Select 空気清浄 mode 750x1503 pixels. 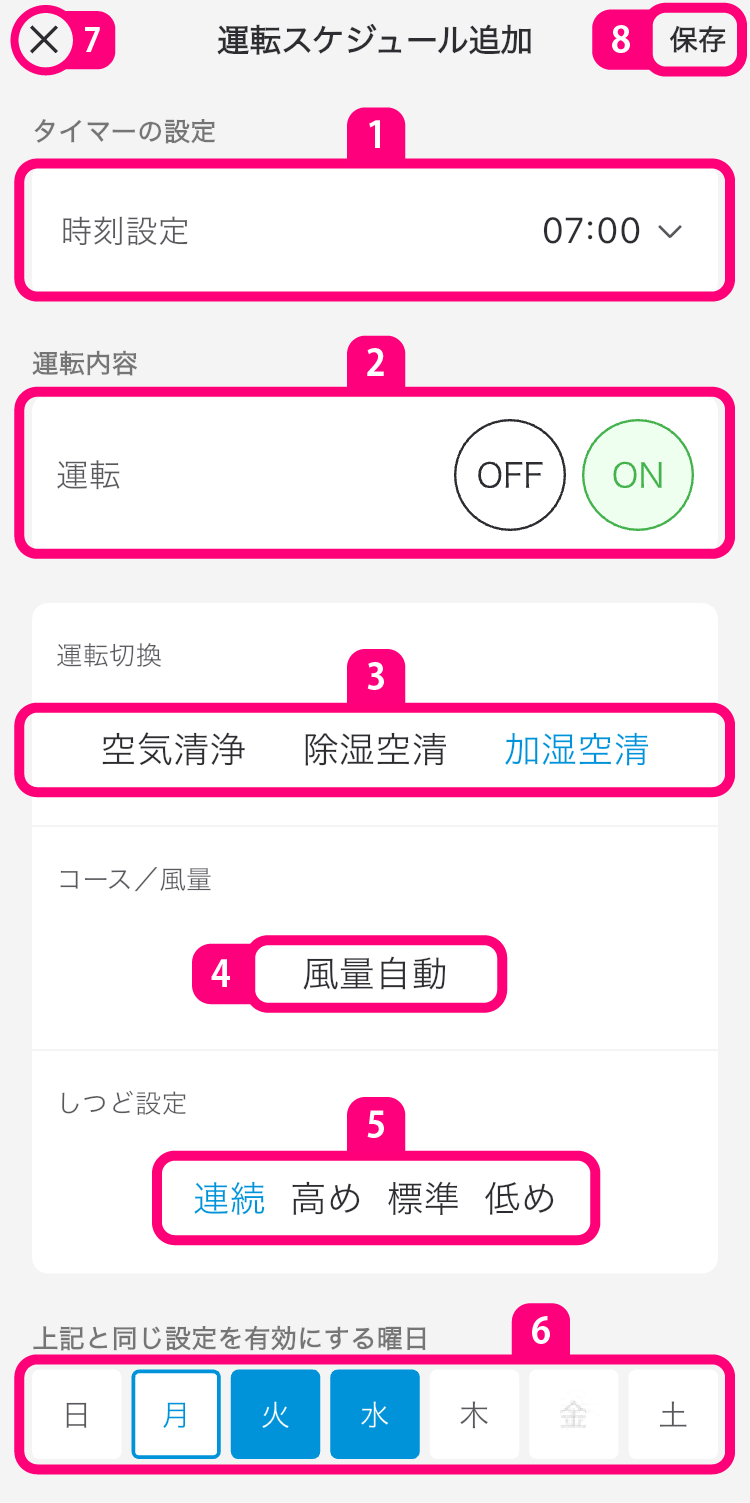point(173,750)
